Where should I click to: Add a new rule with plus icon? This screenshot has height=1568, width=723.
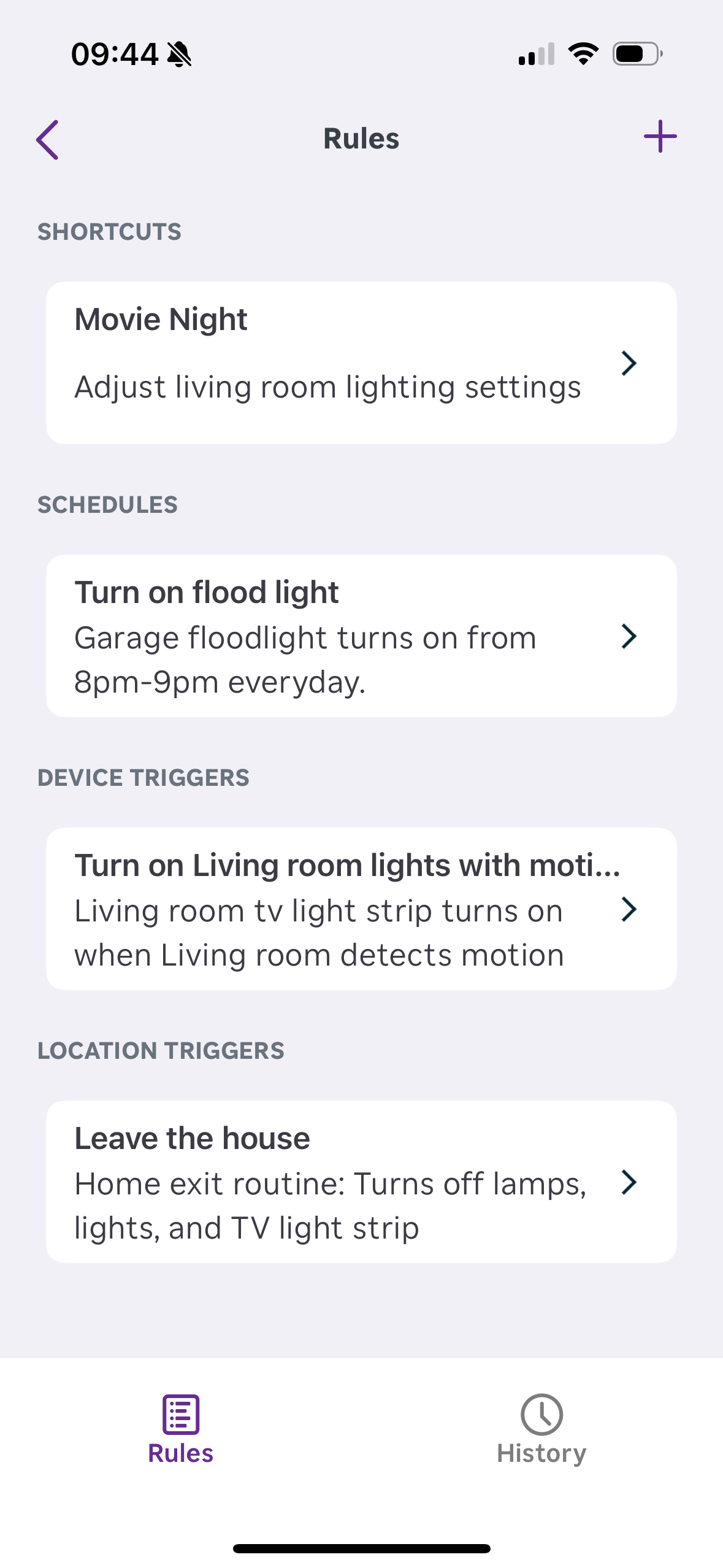[x=660, y=137]
